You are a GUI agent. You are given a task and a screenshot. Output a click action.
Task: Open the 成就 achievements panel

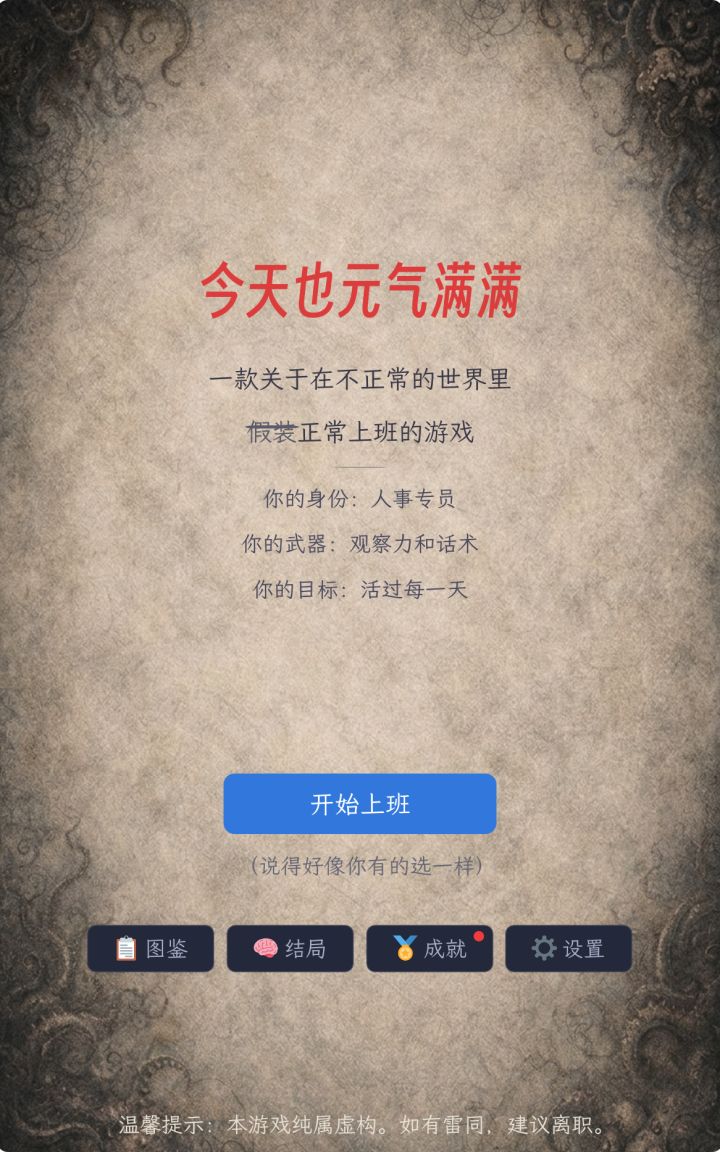coord(429,948)
